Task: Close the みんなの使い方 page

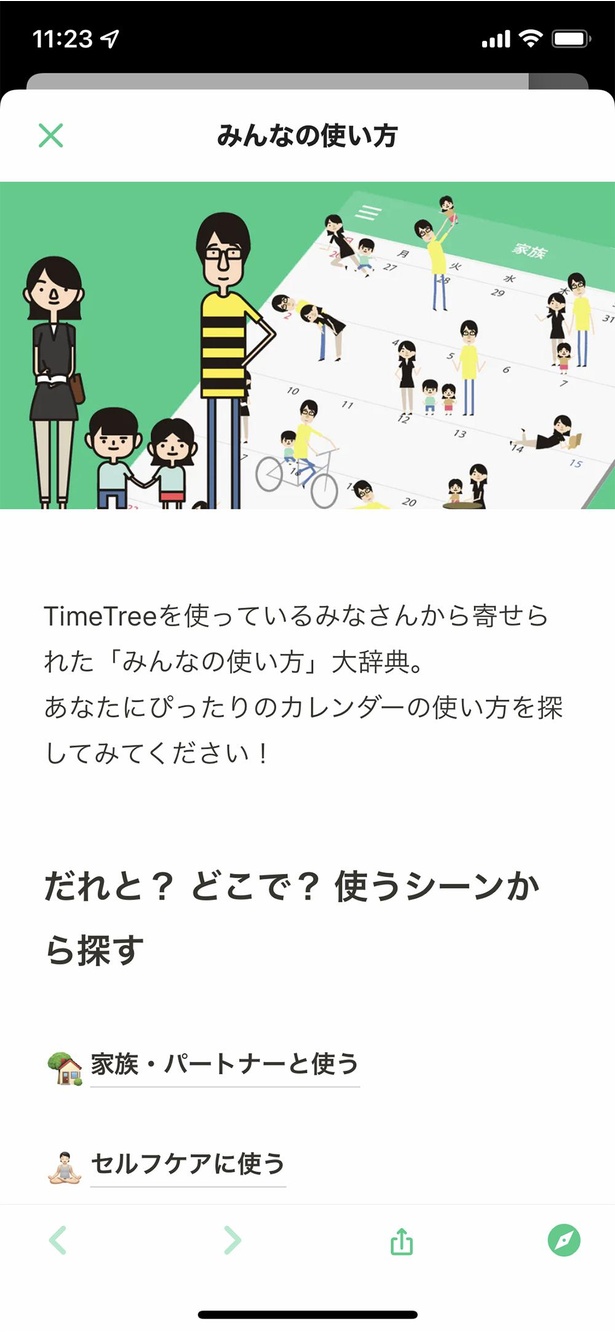Action: coord(50,135)
